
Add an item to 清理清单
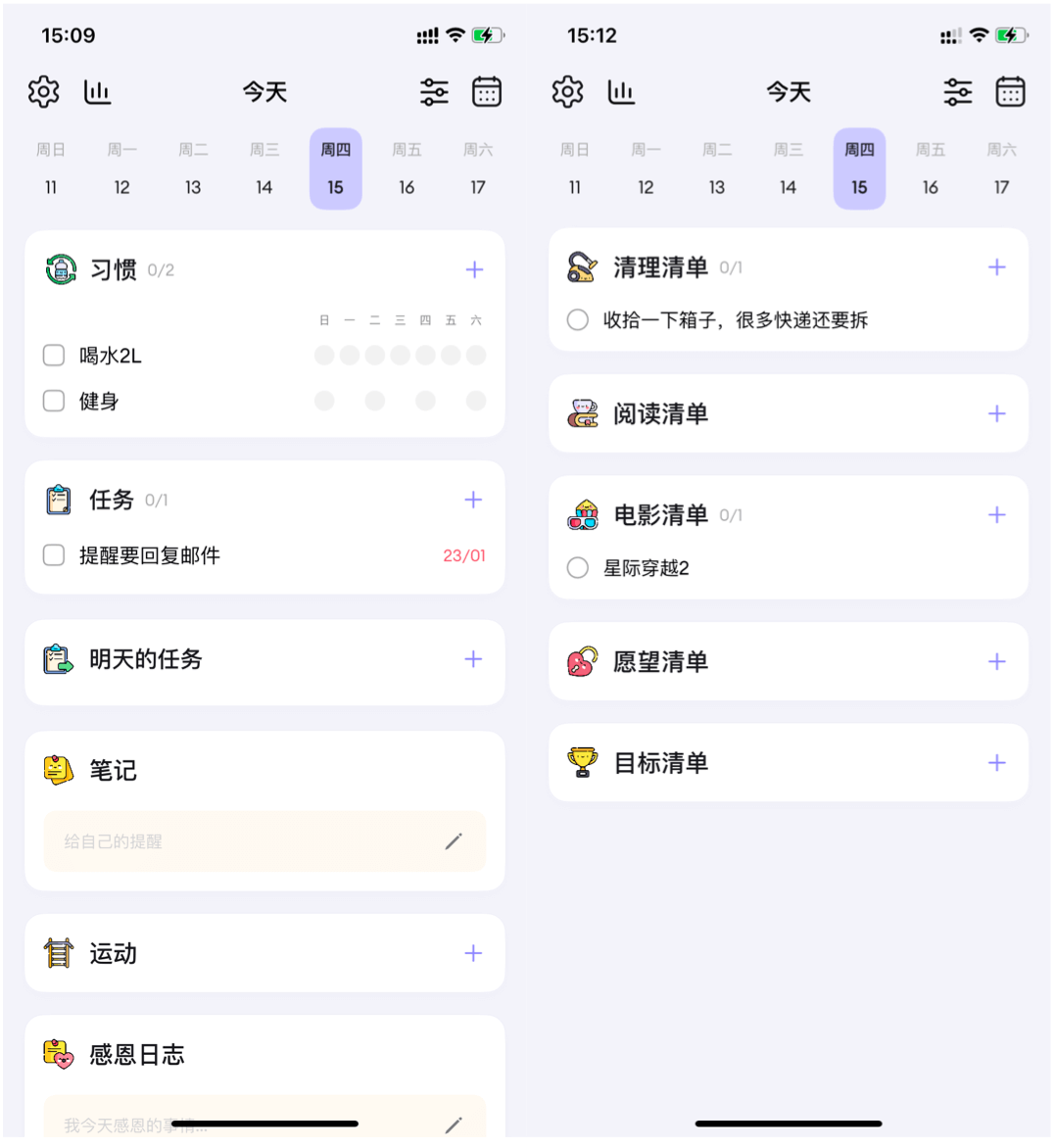point(996,267)
